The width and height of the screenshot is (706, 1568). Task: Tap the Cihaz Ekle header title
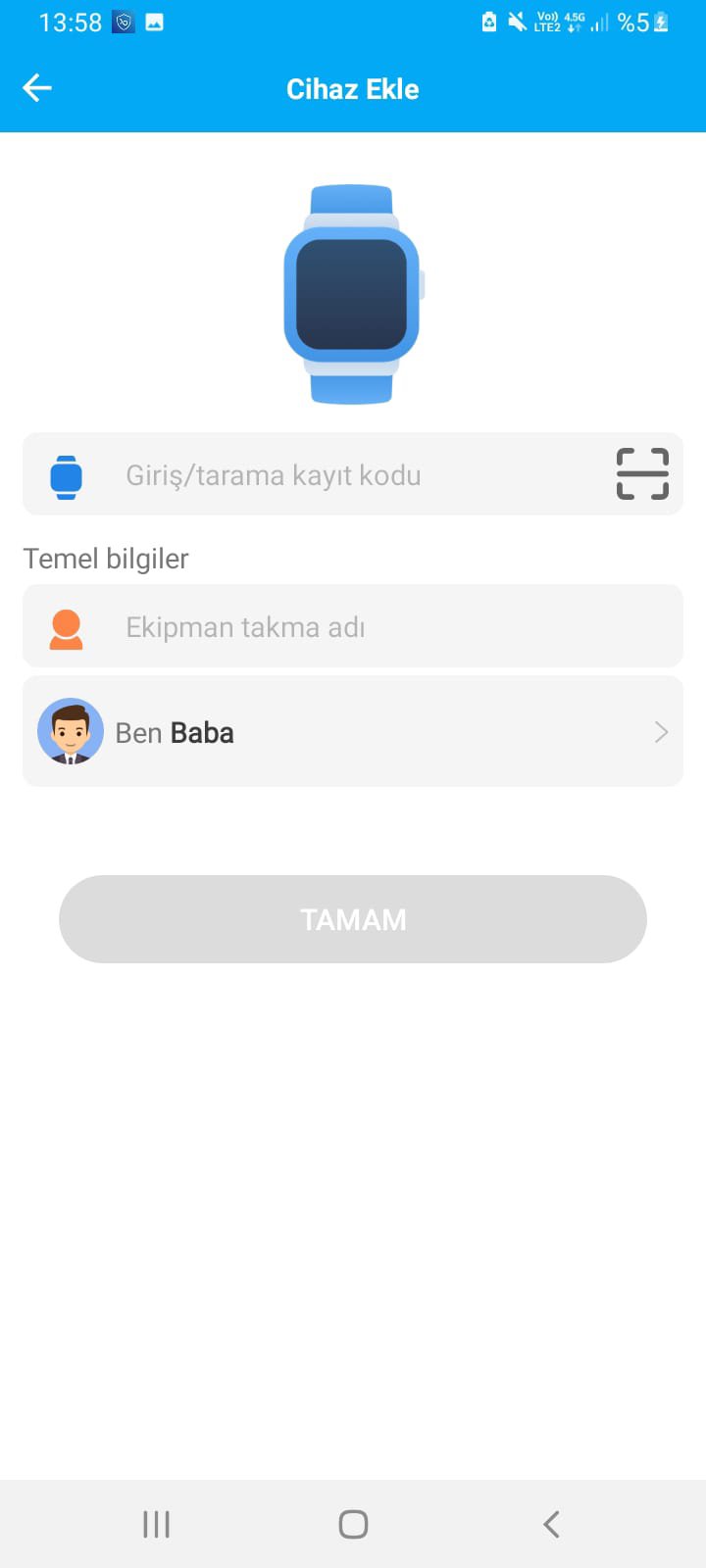[x=353, y=88]
